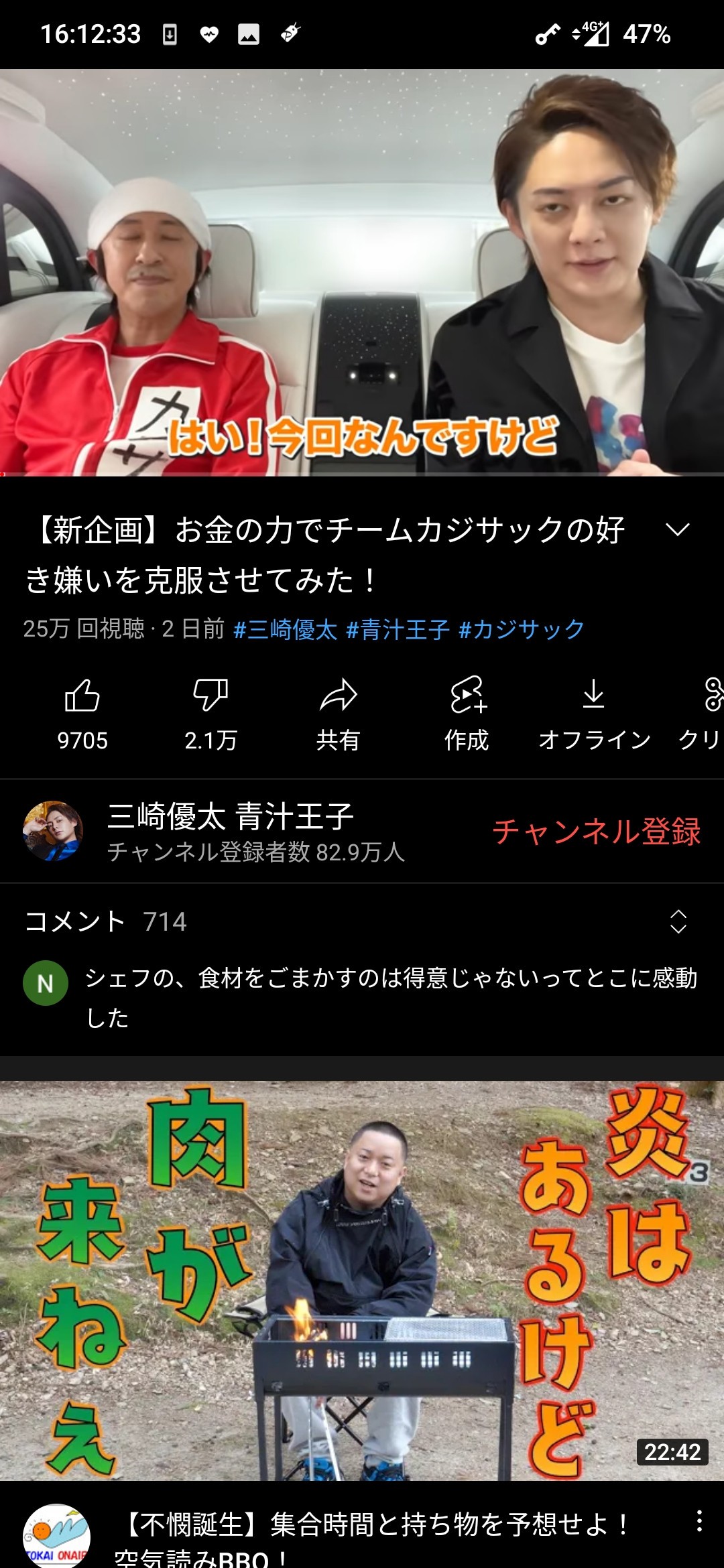
Task: Open the #カジサック hashtag
Action: [522, 629]
